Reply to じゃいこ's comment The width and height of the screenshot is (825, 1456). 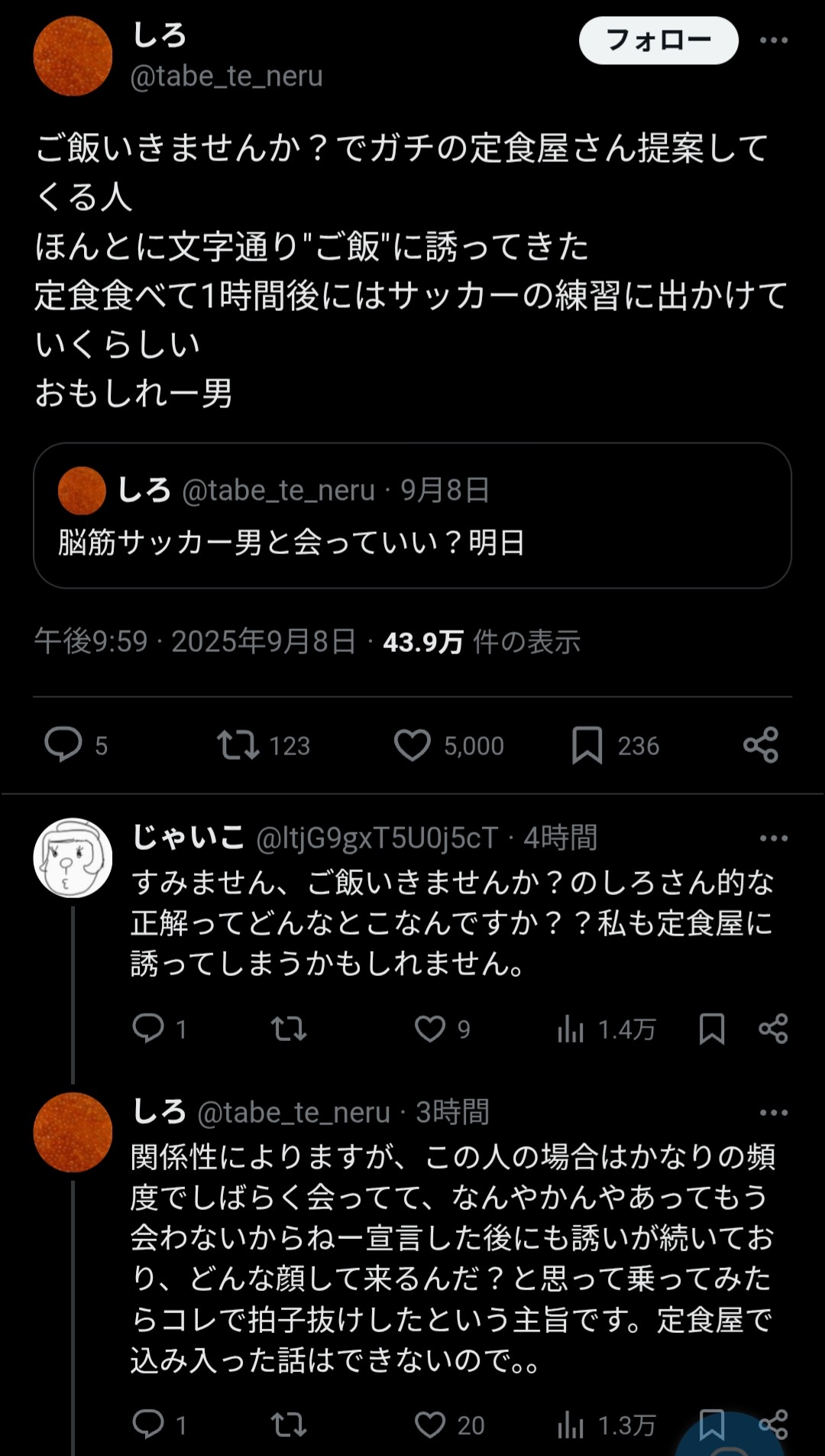click(x=160, y=1029)
